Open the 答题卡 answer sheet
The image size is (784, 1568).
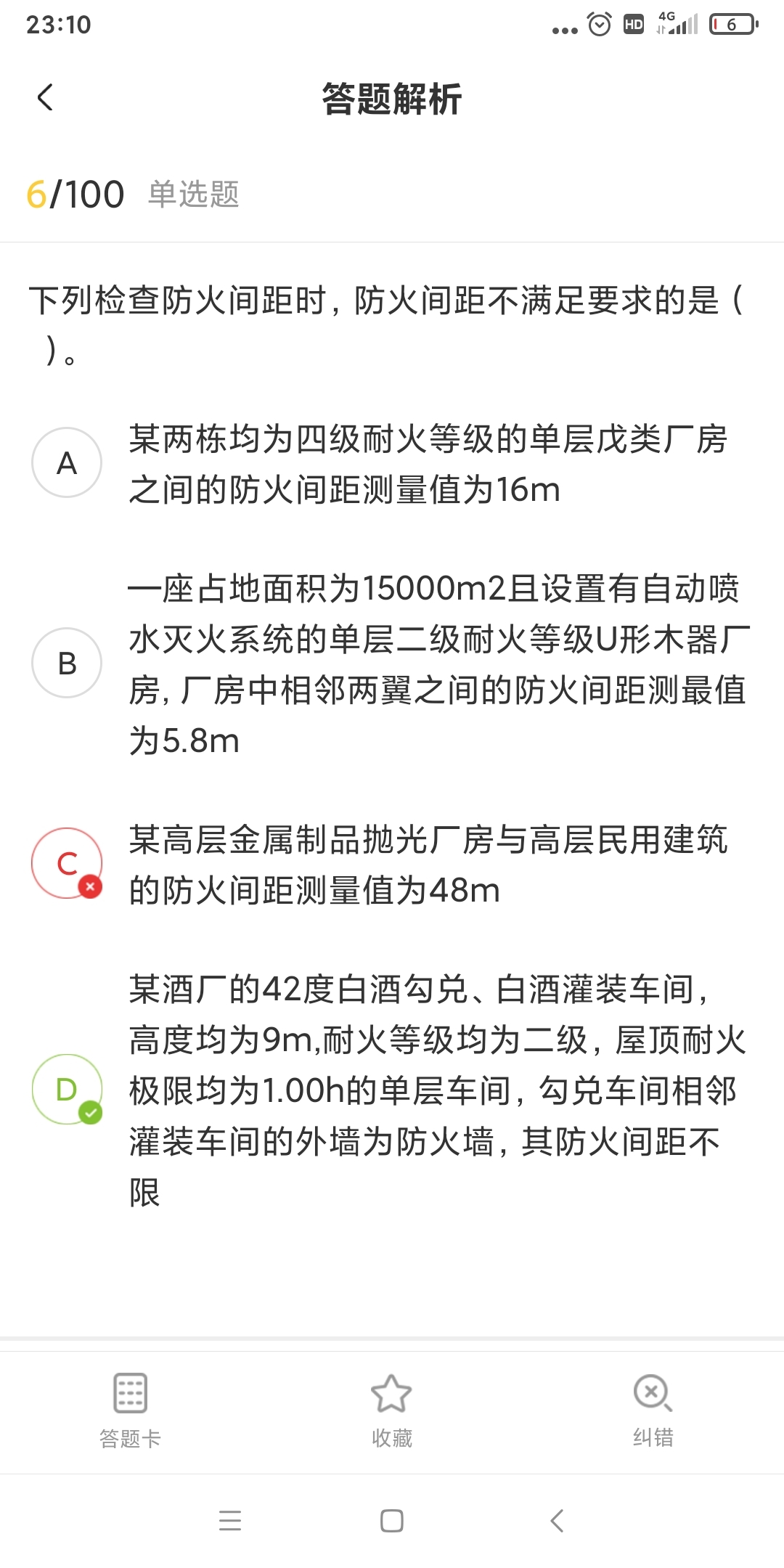point(131,1411)
